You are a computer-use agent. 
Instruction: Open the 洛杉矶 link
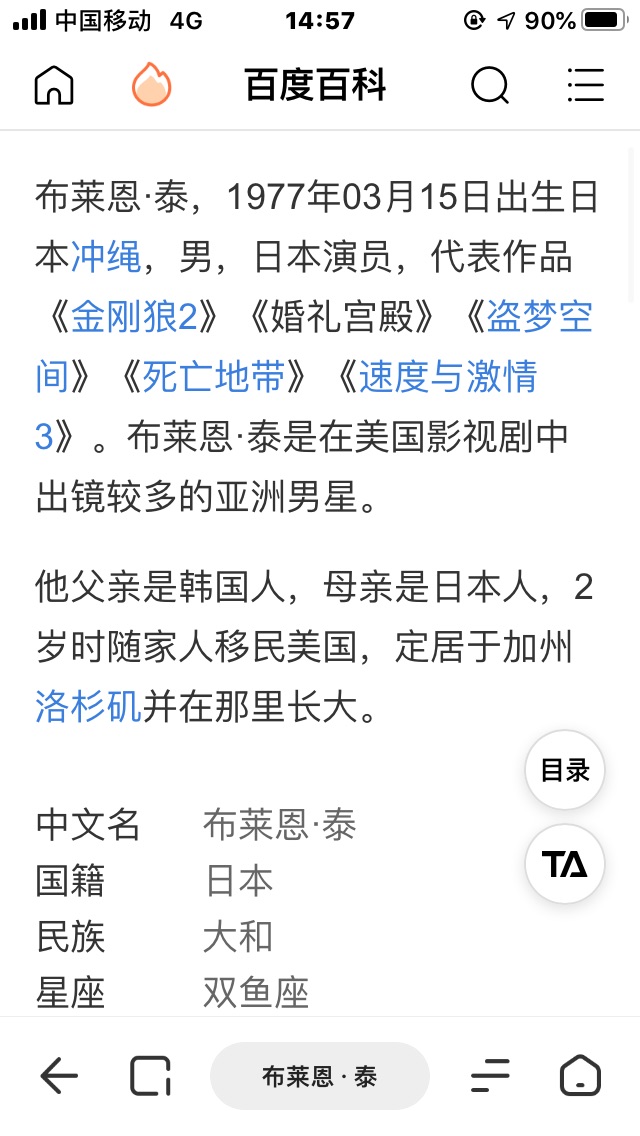click(x=88, y=708)
